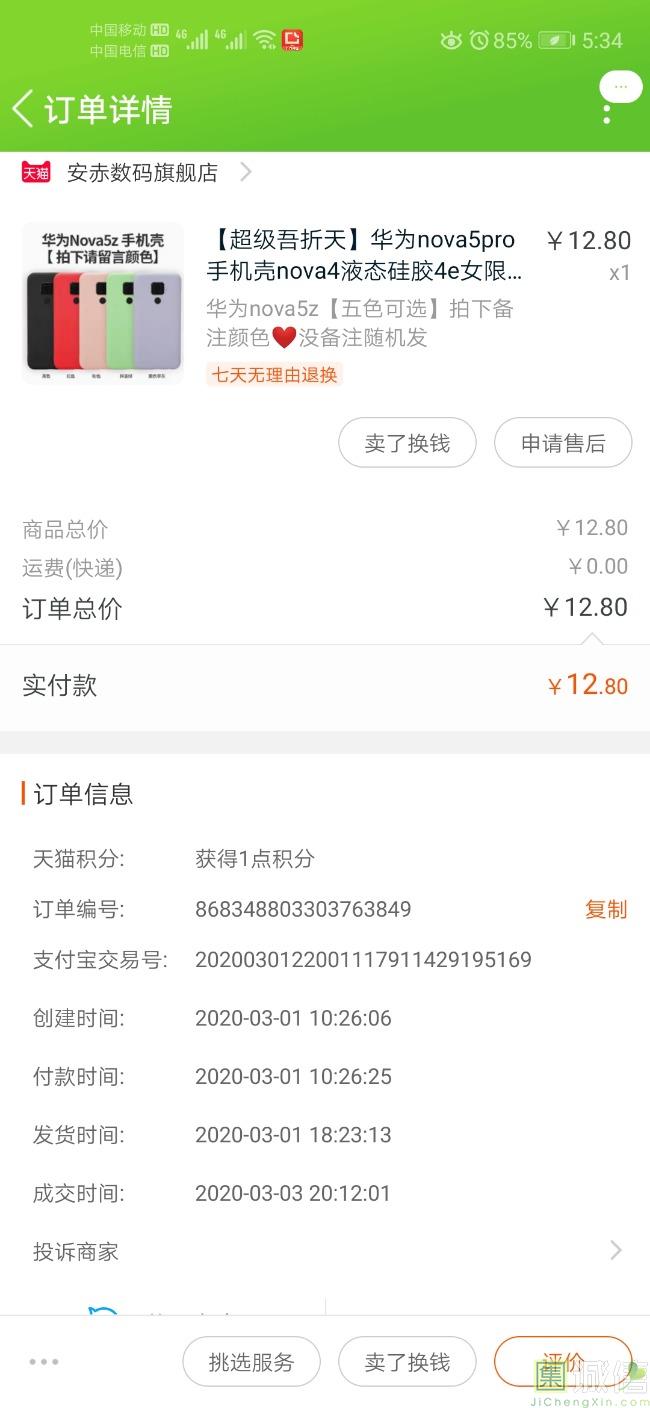Tap 评价 to review the order
The width and height of the screenshot is (650, 1408).
pos(563,1361)
